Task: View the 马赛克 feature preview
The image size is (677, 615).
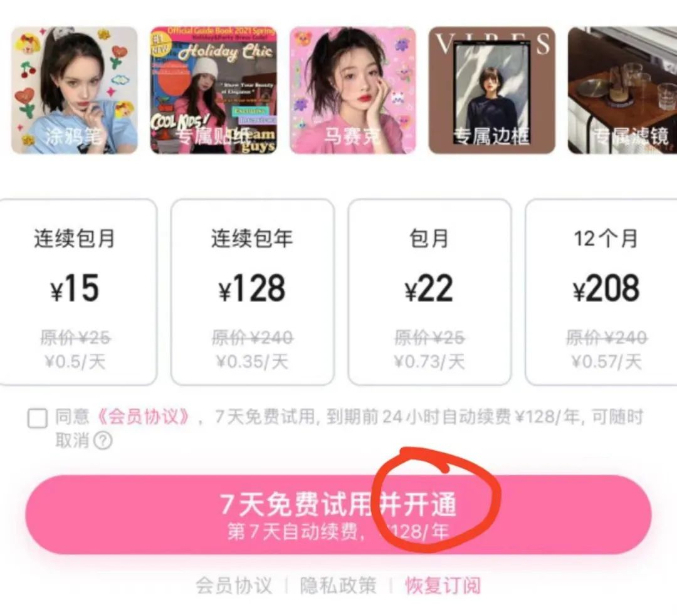Action: pyautogui.click(x=352, y=90)
